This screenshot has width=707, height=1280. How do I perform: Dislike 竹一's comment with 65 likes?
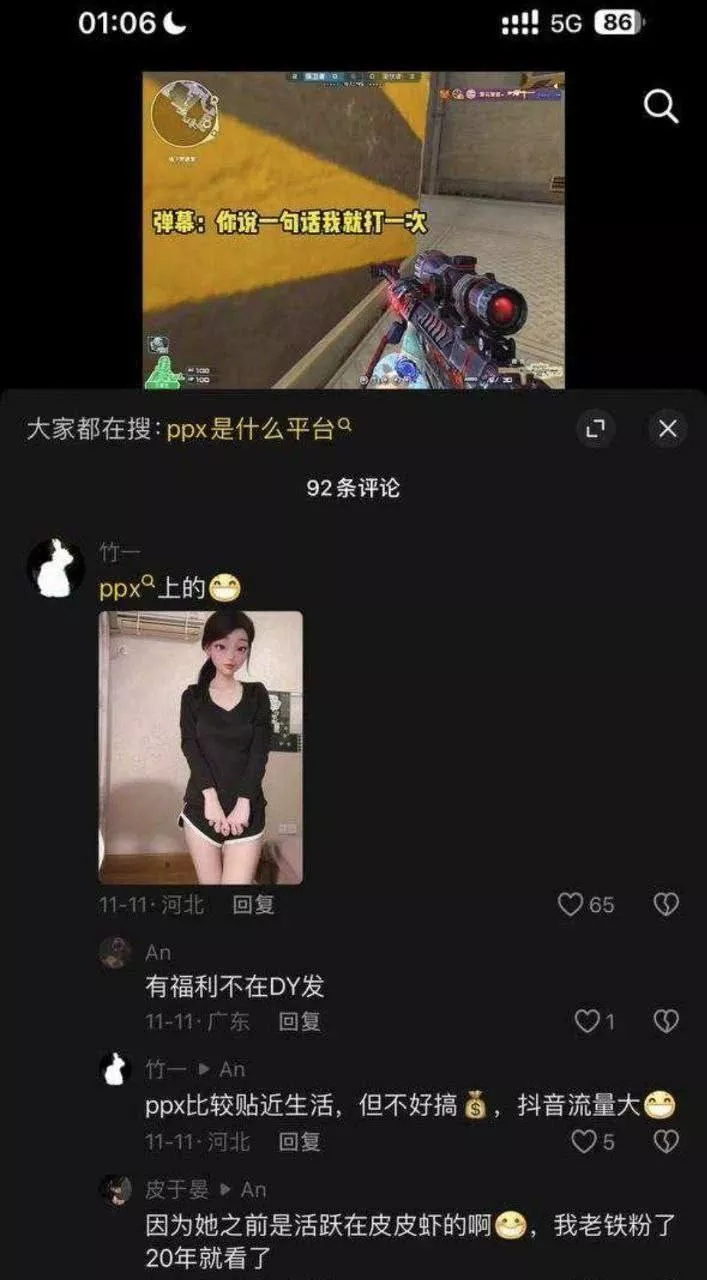pos(666,905)
